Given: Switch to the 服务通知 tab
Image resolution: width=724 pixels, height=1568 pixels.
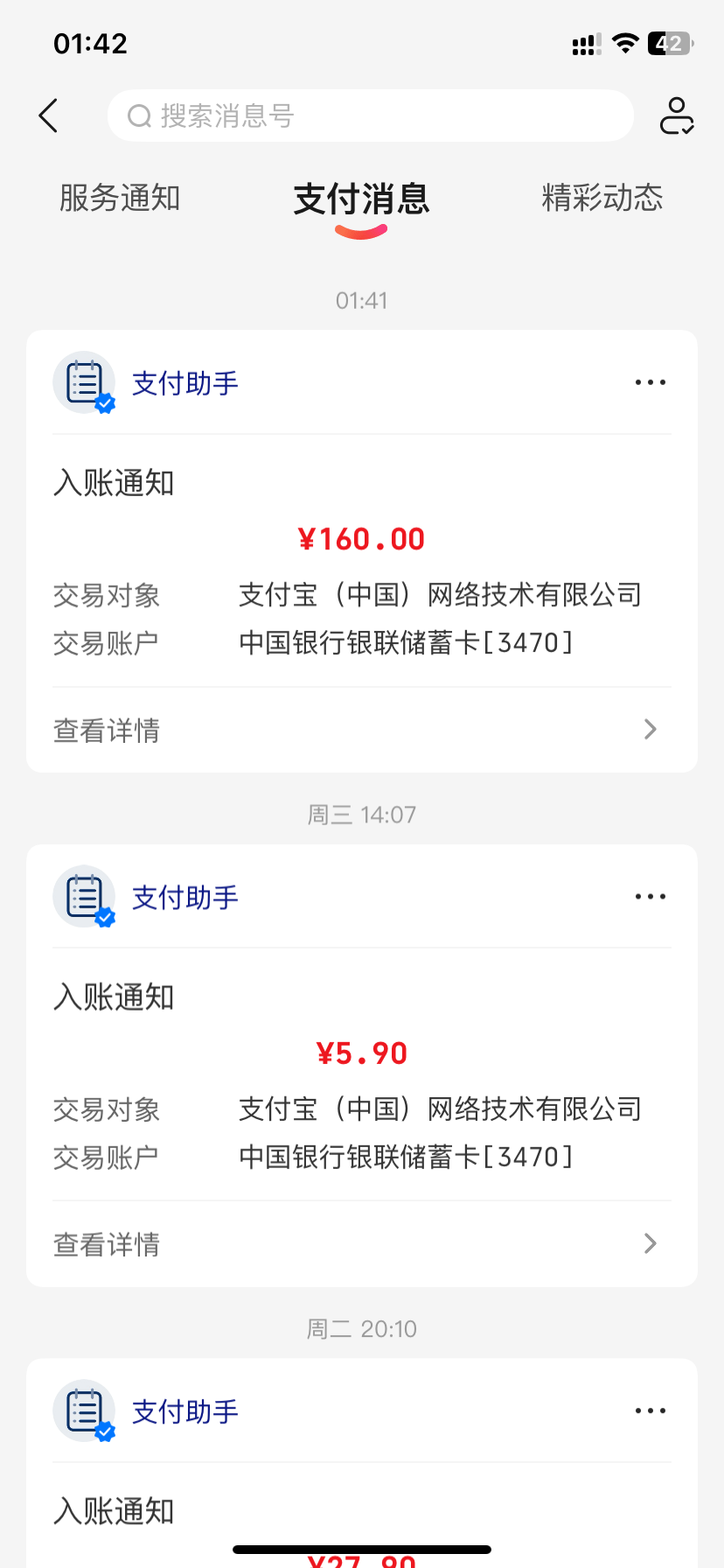Looking at the screenshot, I should click(120, 199).
